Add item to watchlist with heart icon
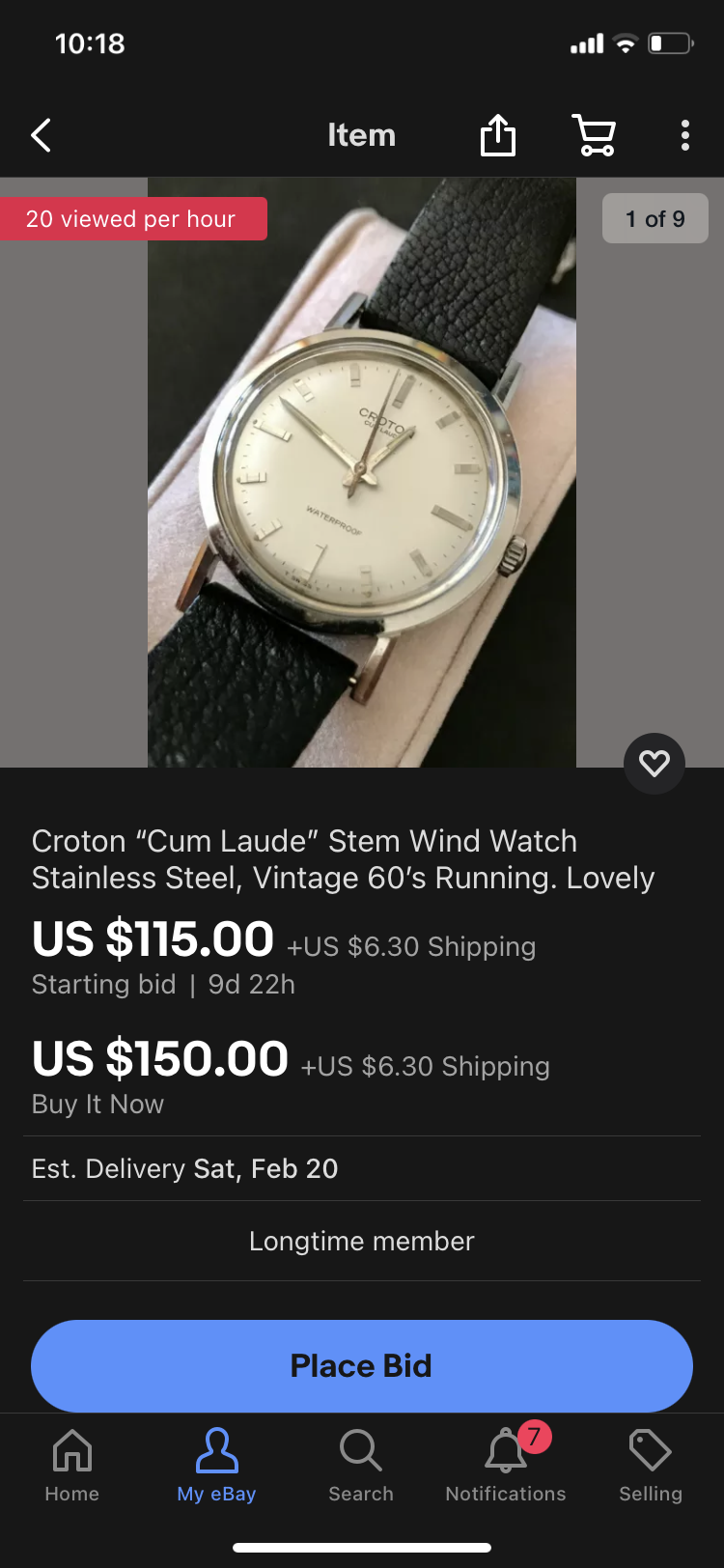The image size is (724, 1568). 654,764
